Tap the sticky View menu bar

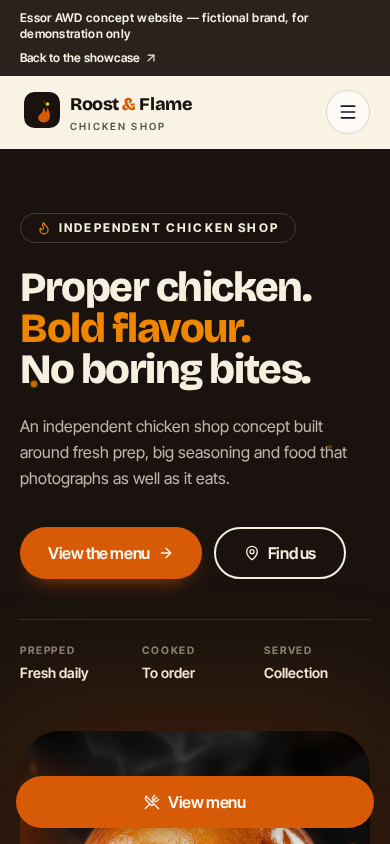(195, 802)
